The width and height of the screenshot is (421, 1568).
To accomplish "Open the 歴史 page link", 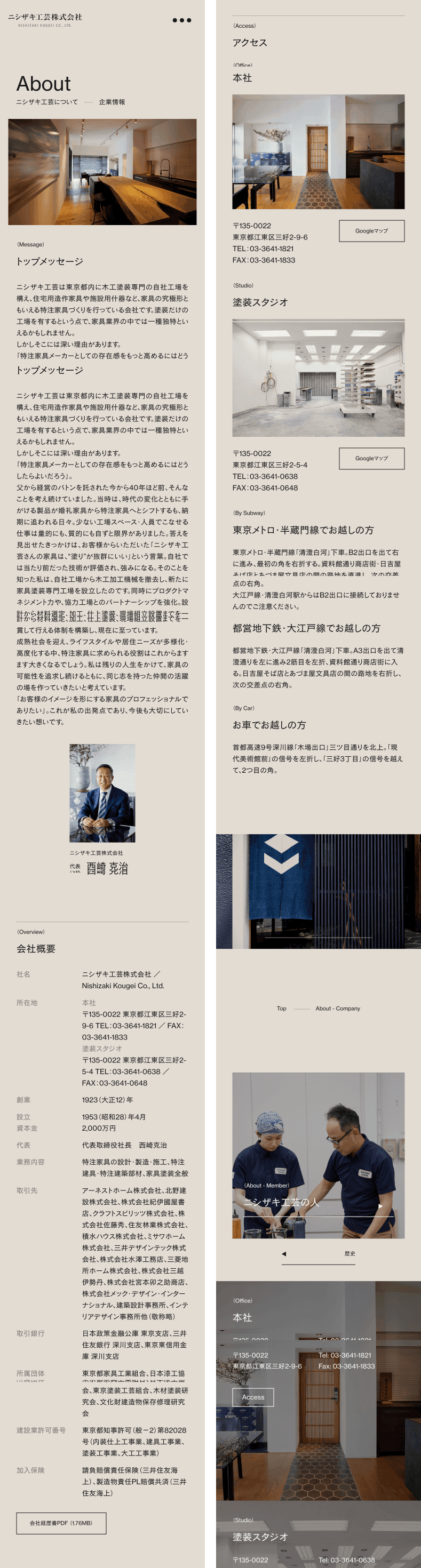I will pos(349,1253).
